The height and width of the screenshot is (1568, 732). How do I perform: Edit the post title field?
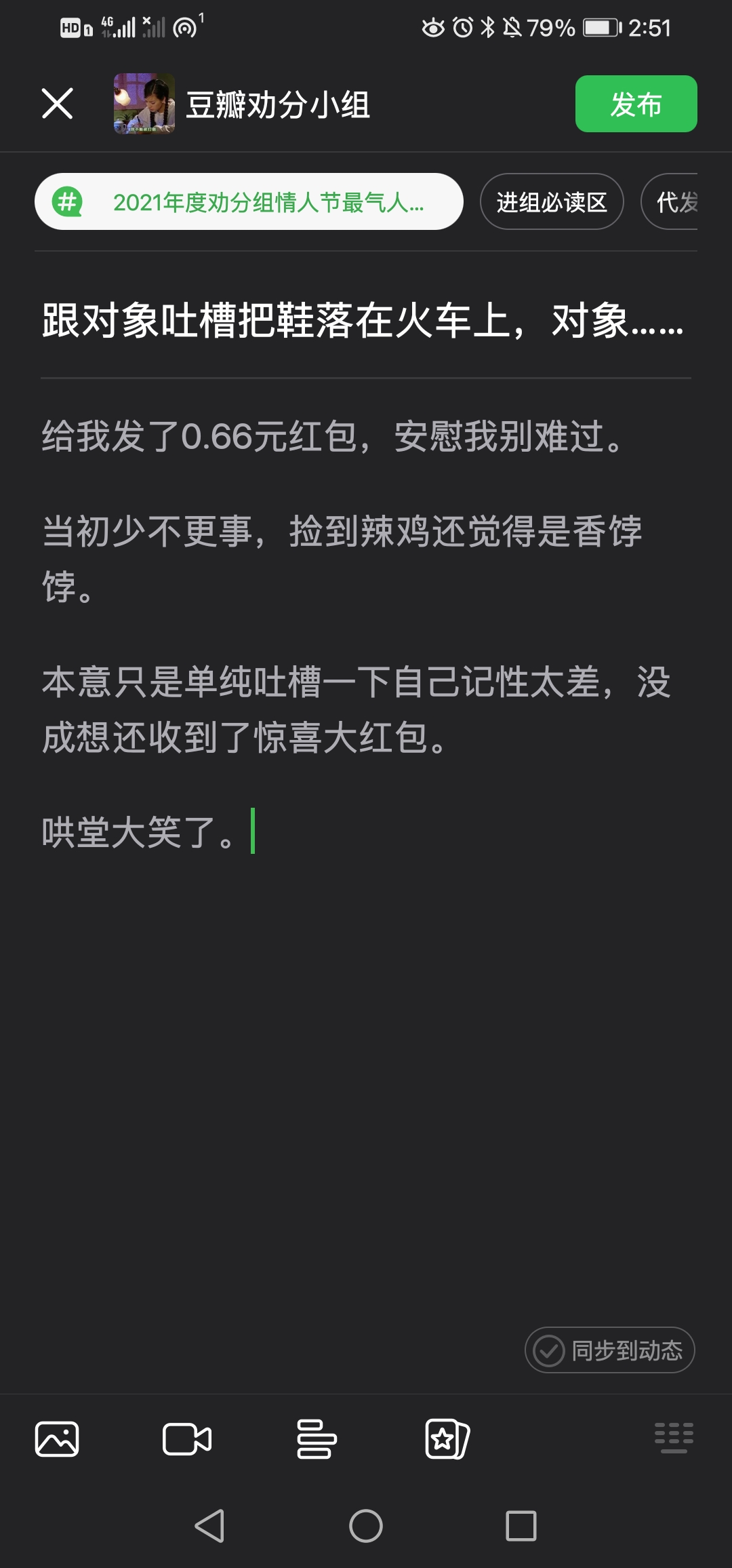363,321
